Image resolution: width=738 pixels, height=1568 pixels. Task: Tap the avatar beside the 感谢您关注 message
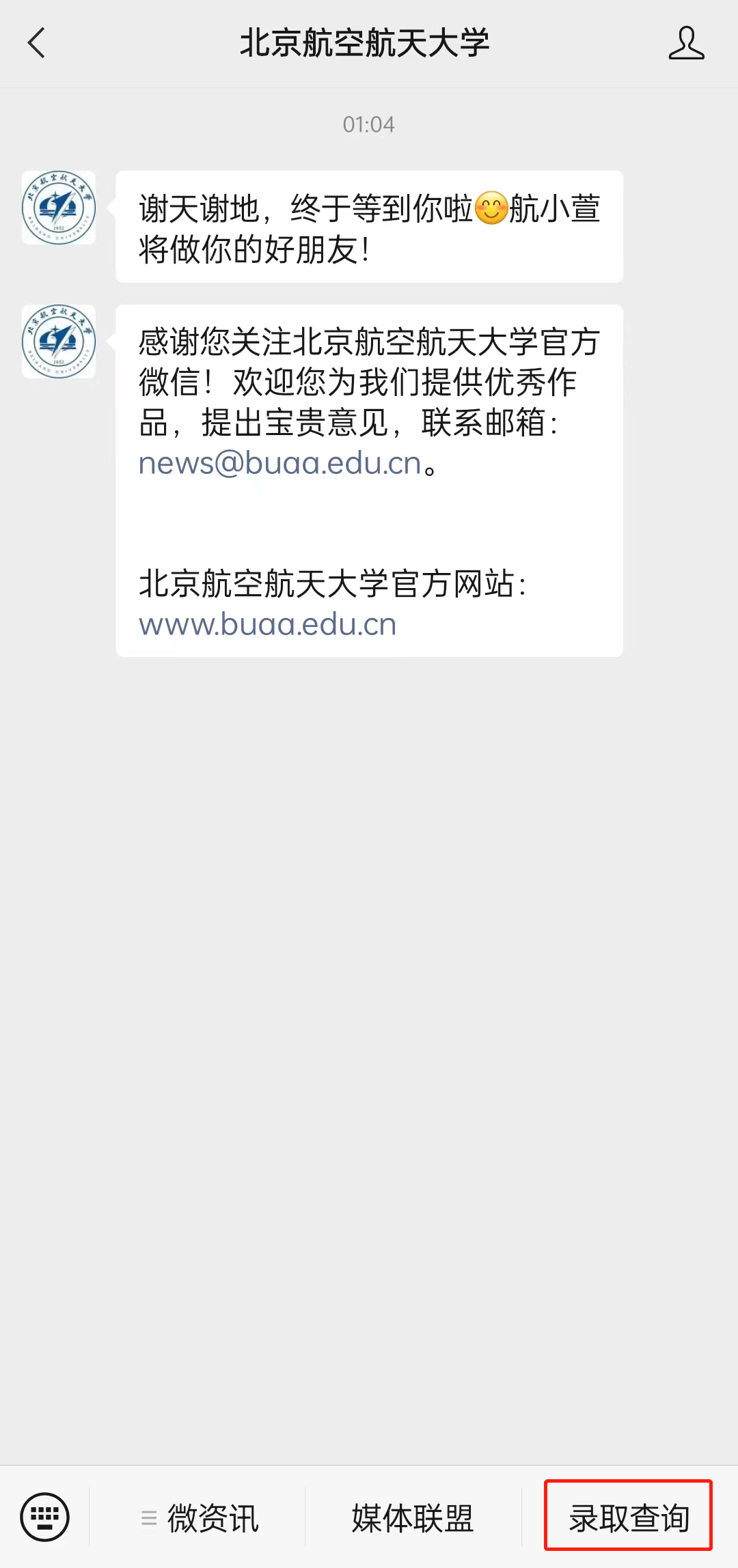(x=59, y=341)
